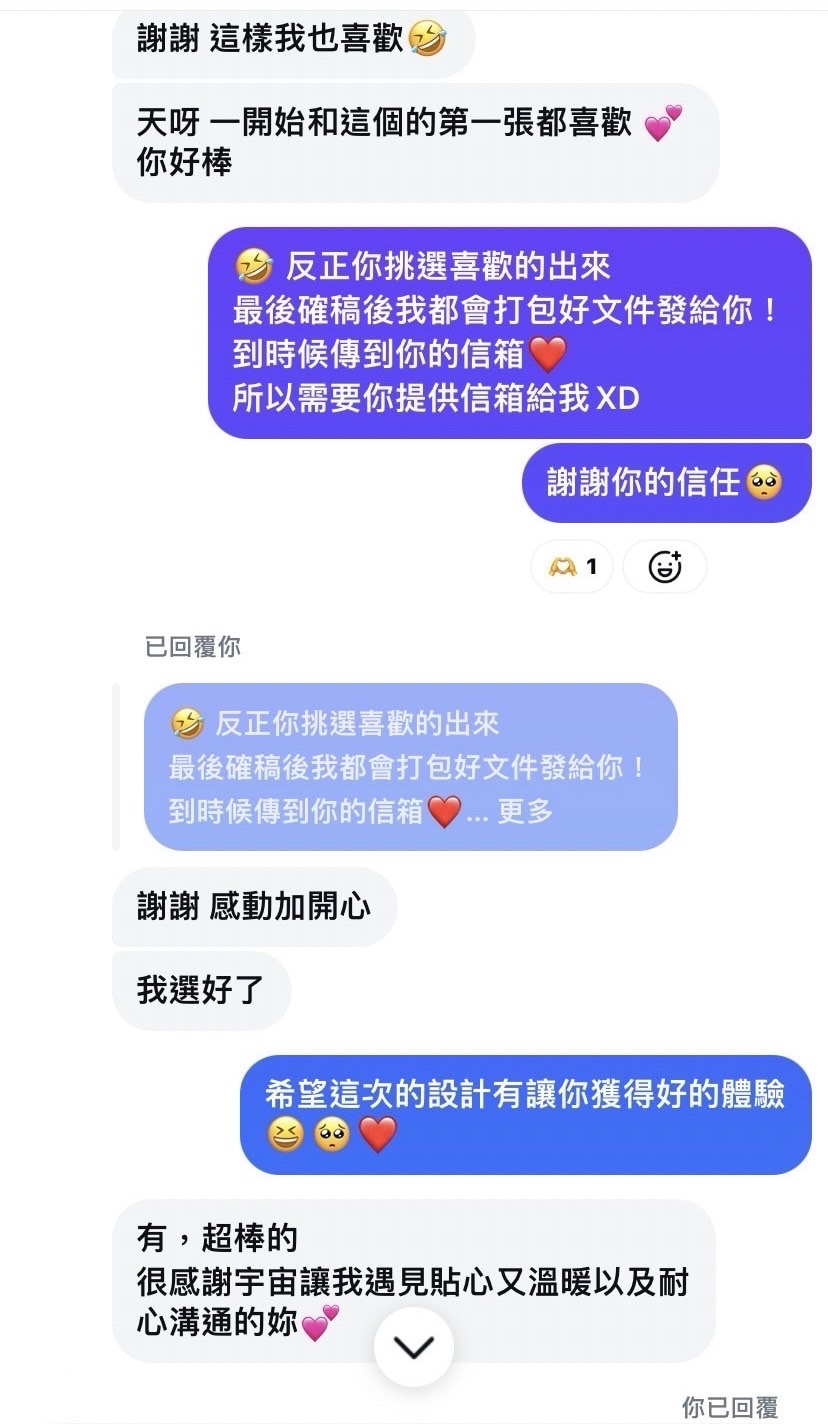
Task: Open the quoted reply under 已回覆你
Action: tap(410, 766)
